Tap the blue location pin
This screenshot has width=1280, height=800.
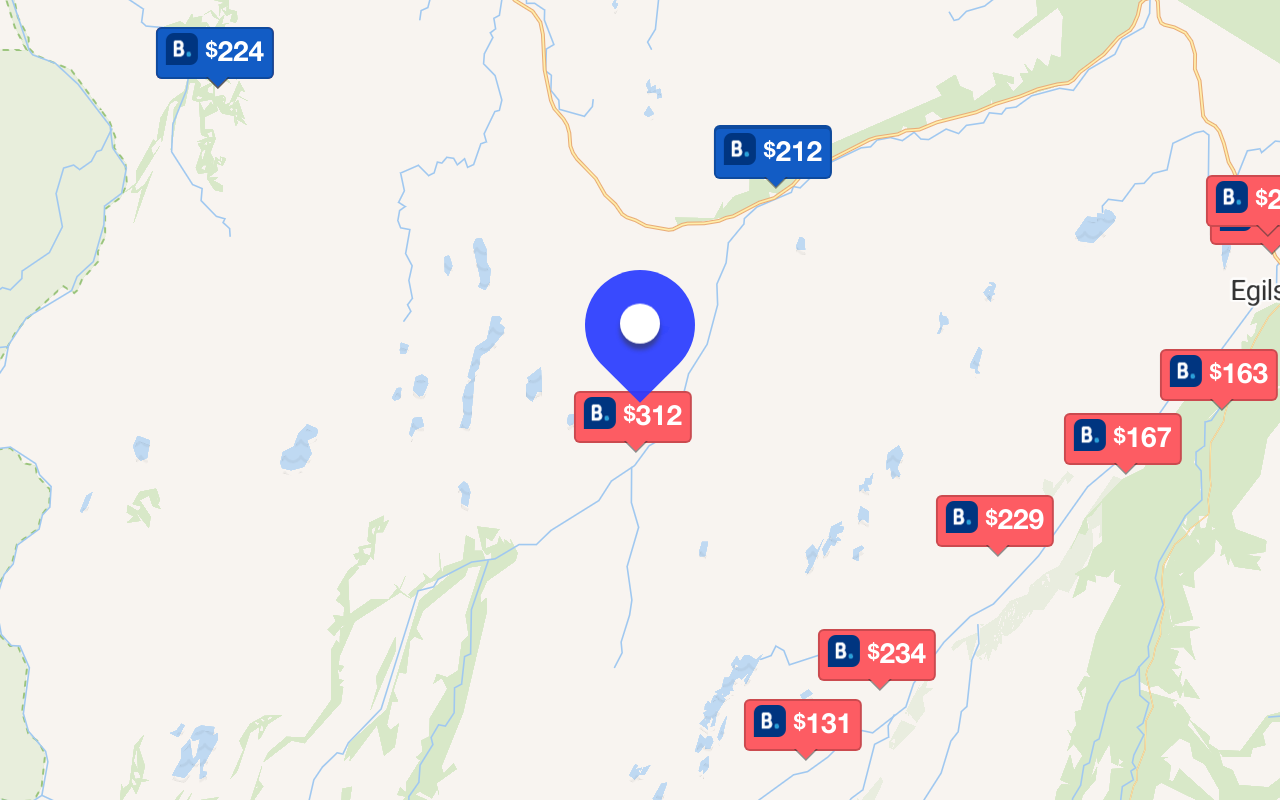pos(640,325)
